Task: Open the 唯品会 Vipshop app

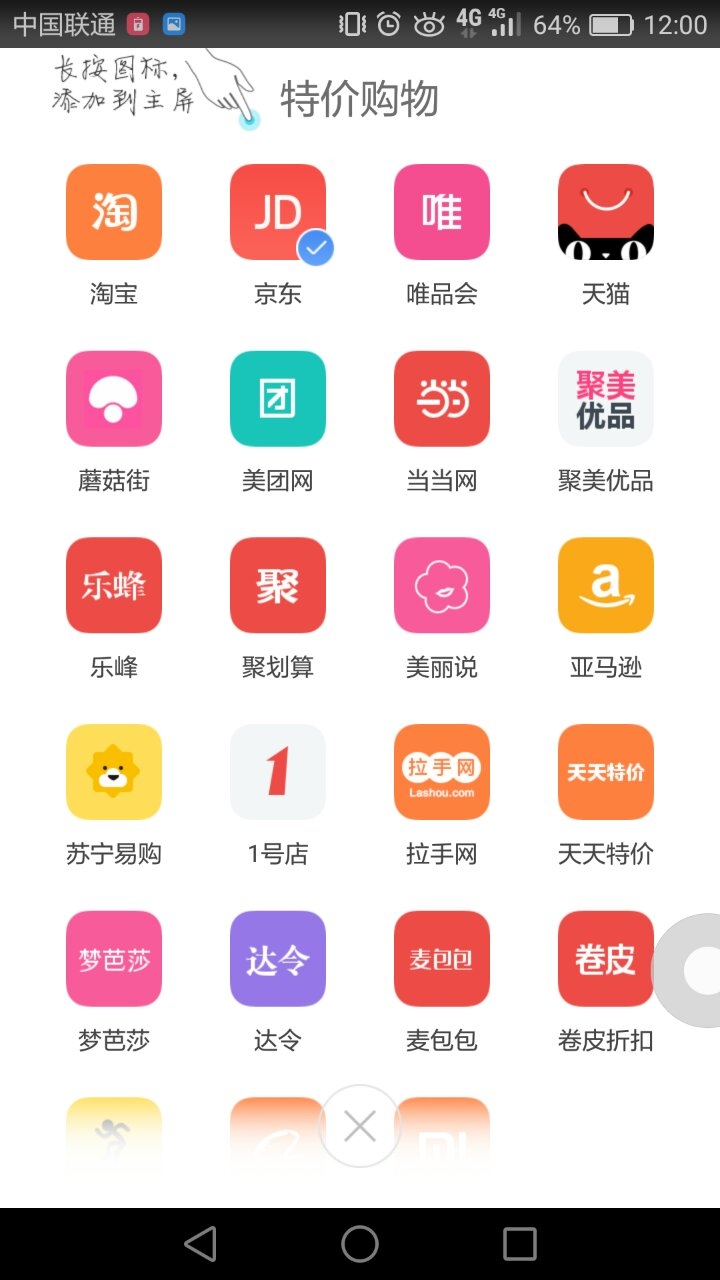Action: point(441,212)
